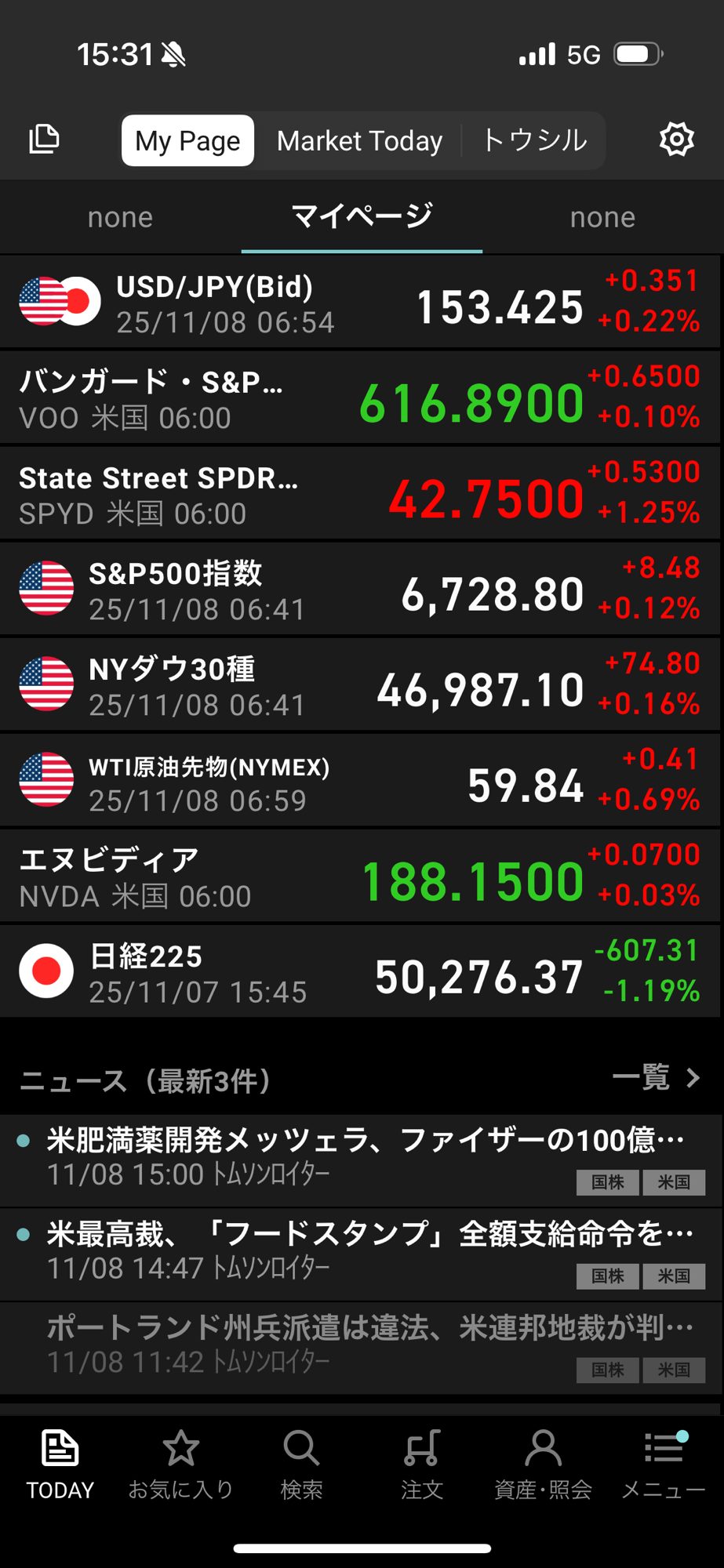This screenshot has width=724, height=1568.
Task: View the NYダウ30種 details
Action: [x=361, y=686]
